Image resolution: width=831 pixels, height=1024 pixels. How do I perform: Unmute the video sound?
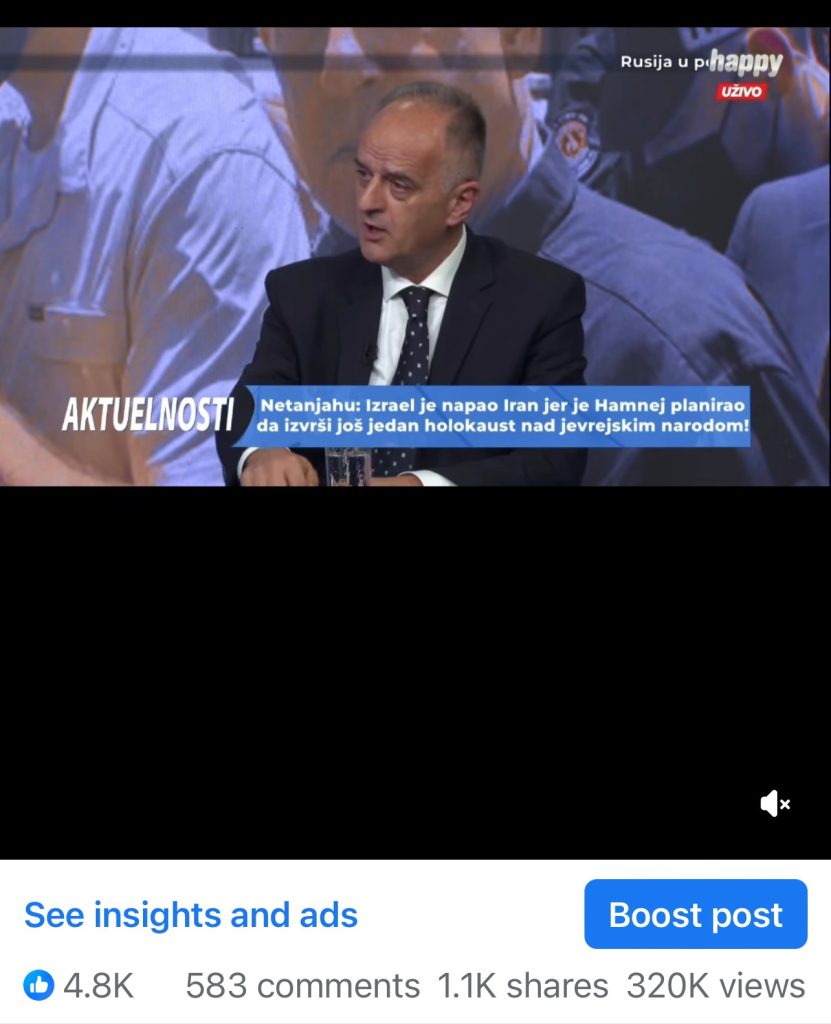tap(775, 803)
